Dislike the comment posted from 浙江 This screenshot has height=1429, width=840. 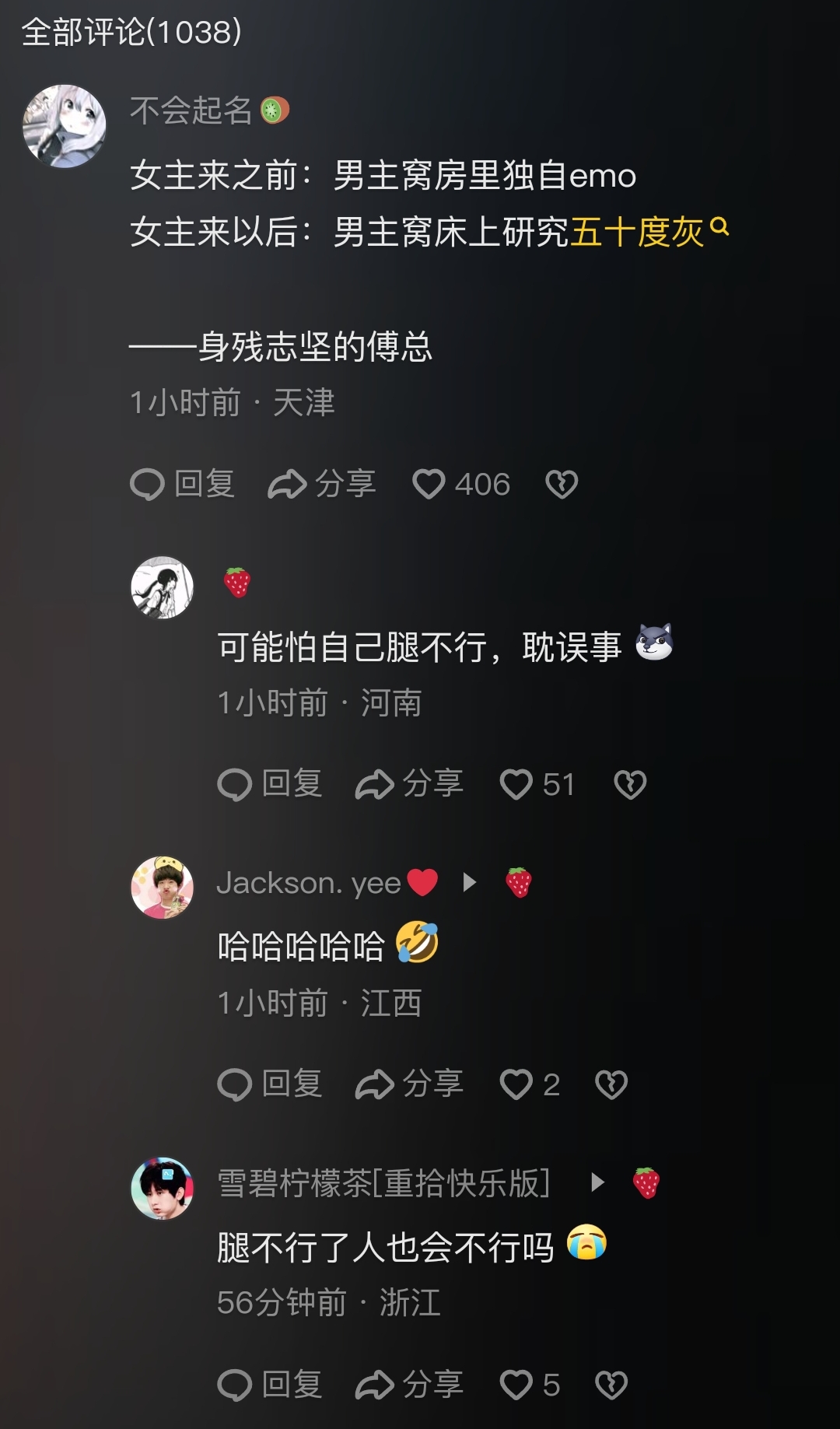[611, 1384]
